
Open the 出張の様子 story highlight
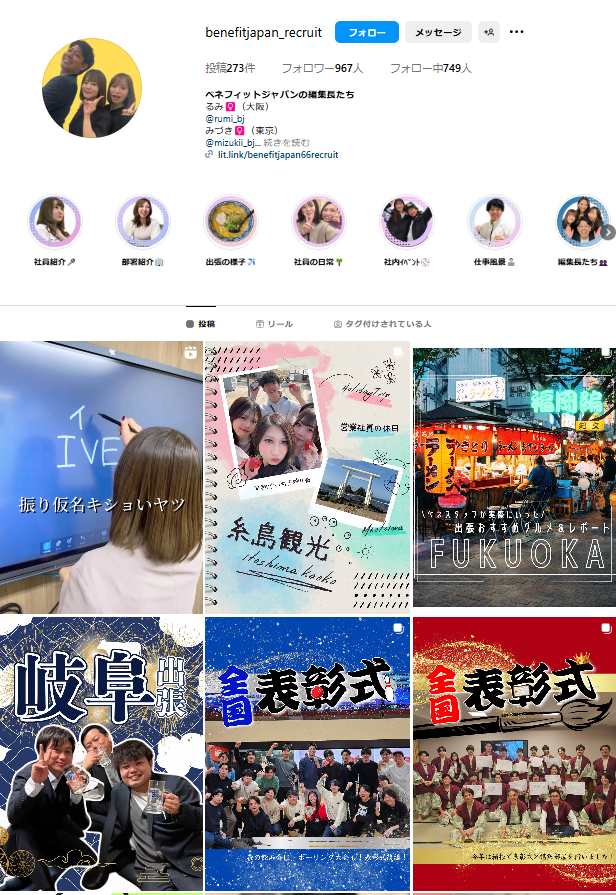click(x=231, y=221)
